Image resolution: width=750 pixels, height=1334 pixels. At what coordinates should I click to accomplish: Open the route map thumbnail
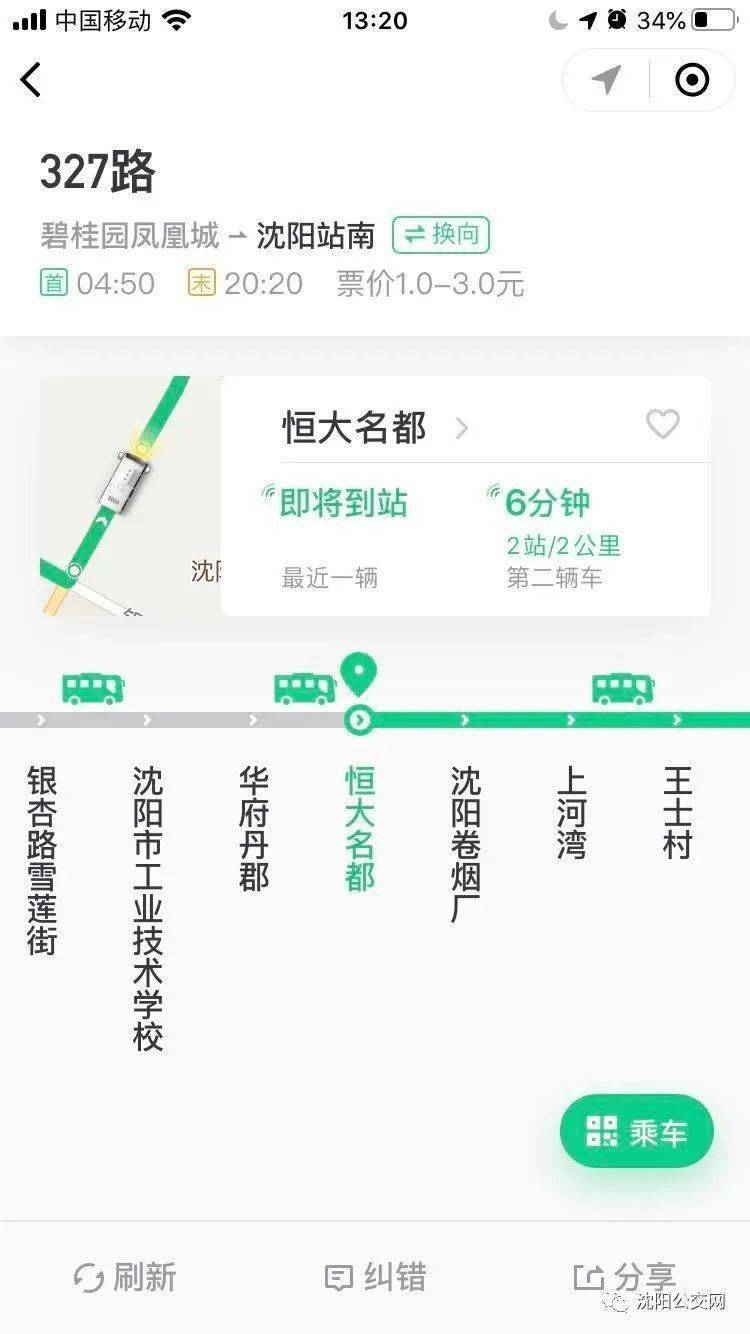point(129,495)
